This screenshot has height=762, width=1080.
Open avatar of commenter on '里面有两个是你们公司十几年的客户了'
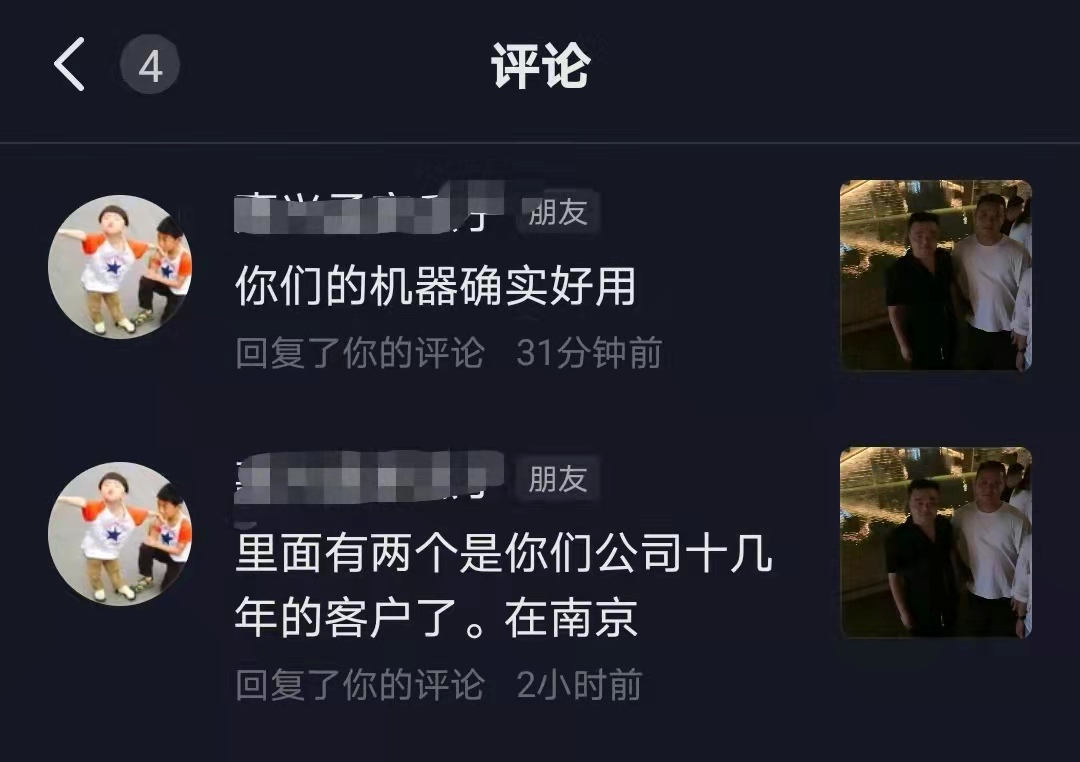(x=120, y=534)
